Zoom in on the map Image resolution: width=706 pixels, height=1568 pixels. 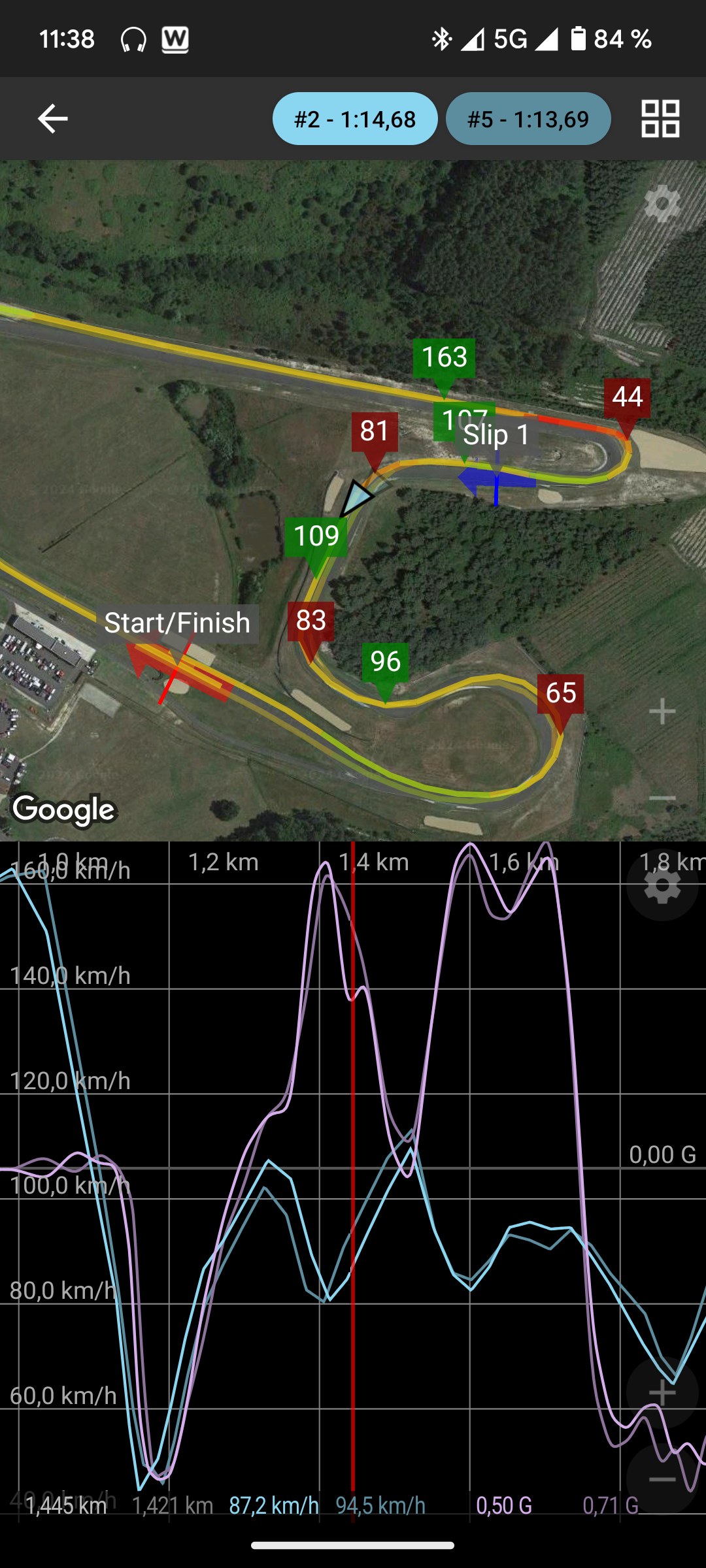click(662, 711)
